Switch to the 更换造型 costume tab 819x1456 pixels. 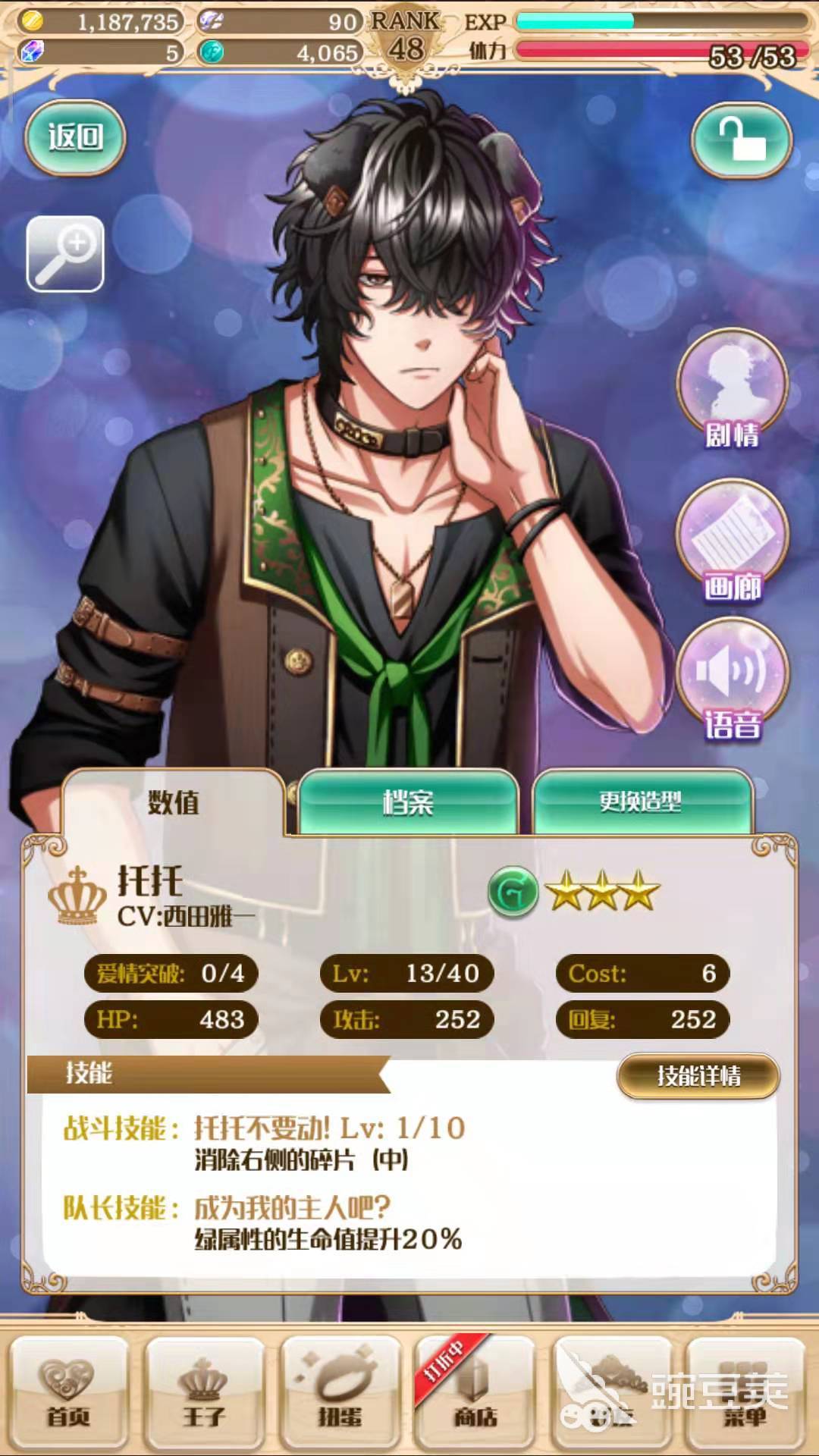click(642, 802)
